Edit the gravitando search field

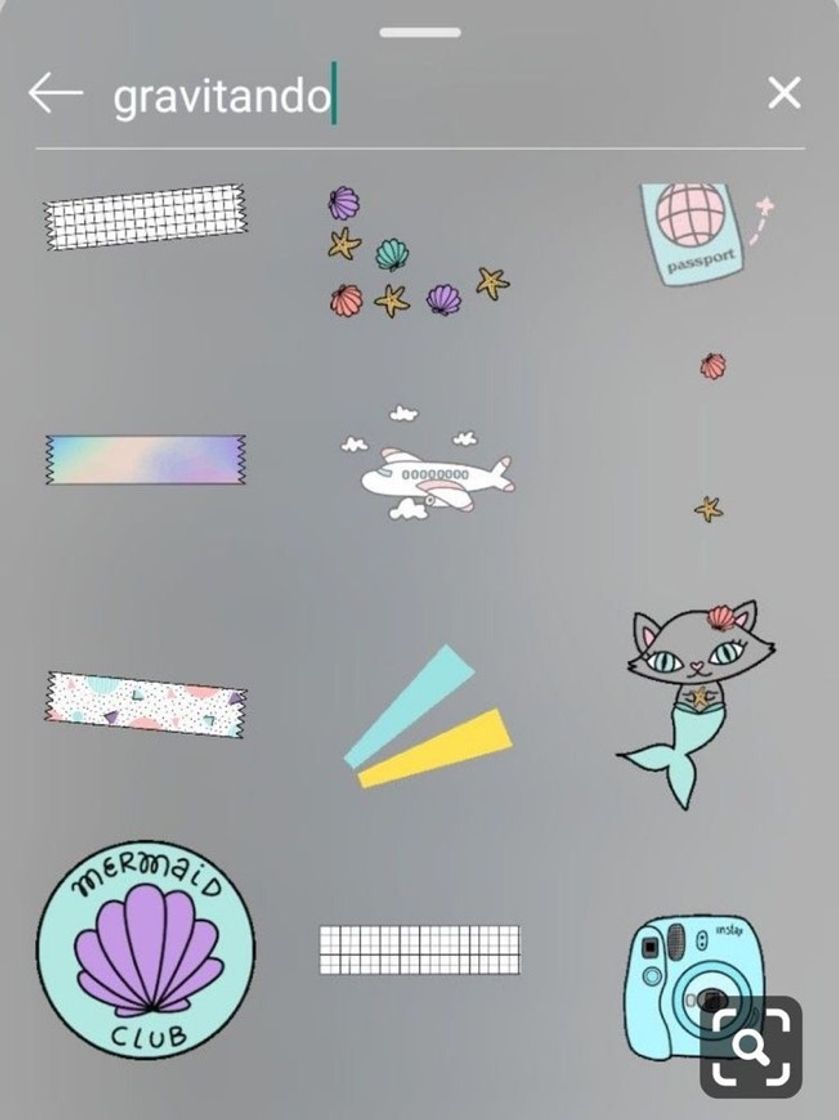pos(400,95)
